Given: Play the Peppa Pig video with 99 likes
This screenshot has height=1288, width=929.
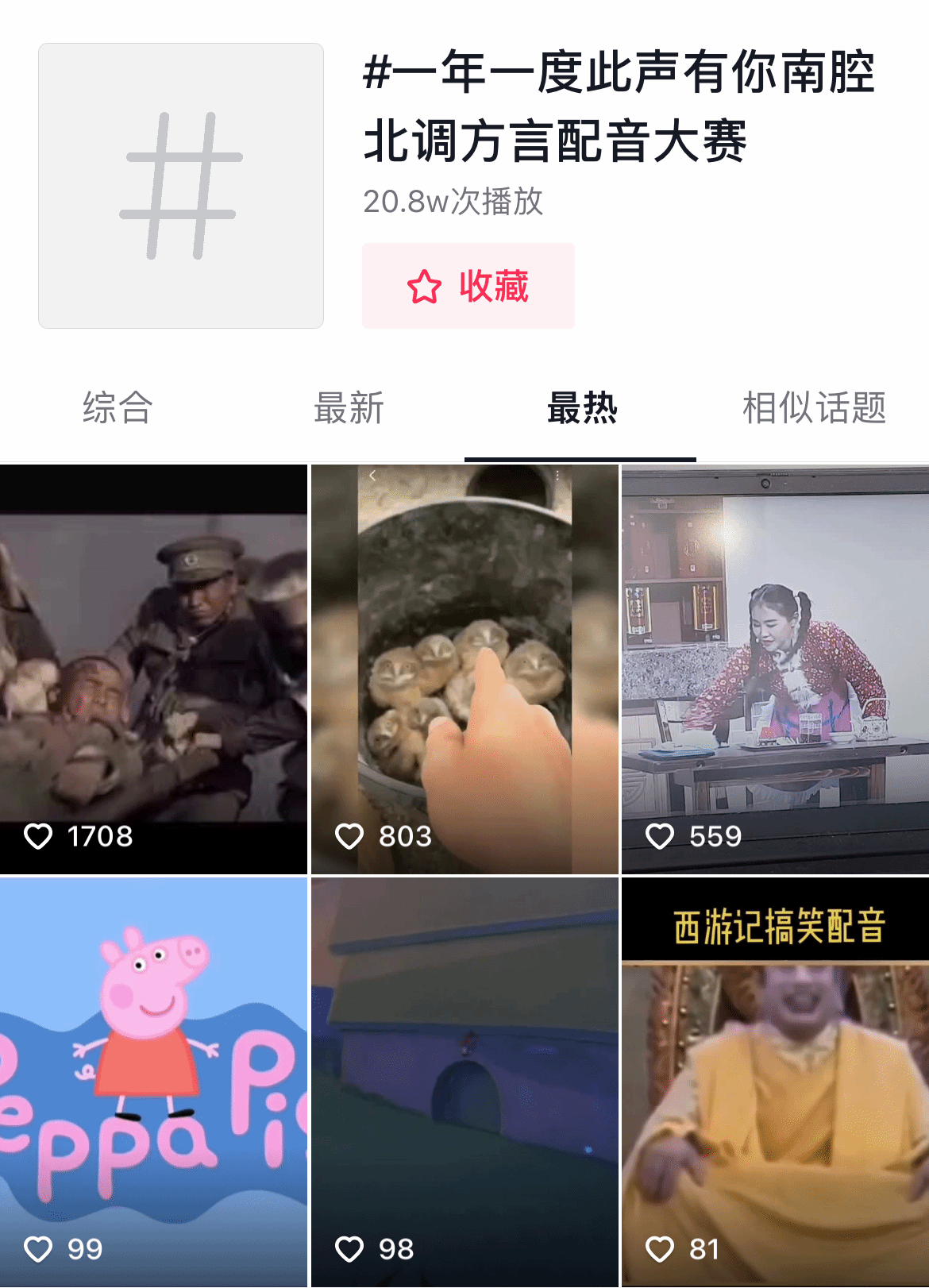Looking at the screenshot, I should 153,1082.
